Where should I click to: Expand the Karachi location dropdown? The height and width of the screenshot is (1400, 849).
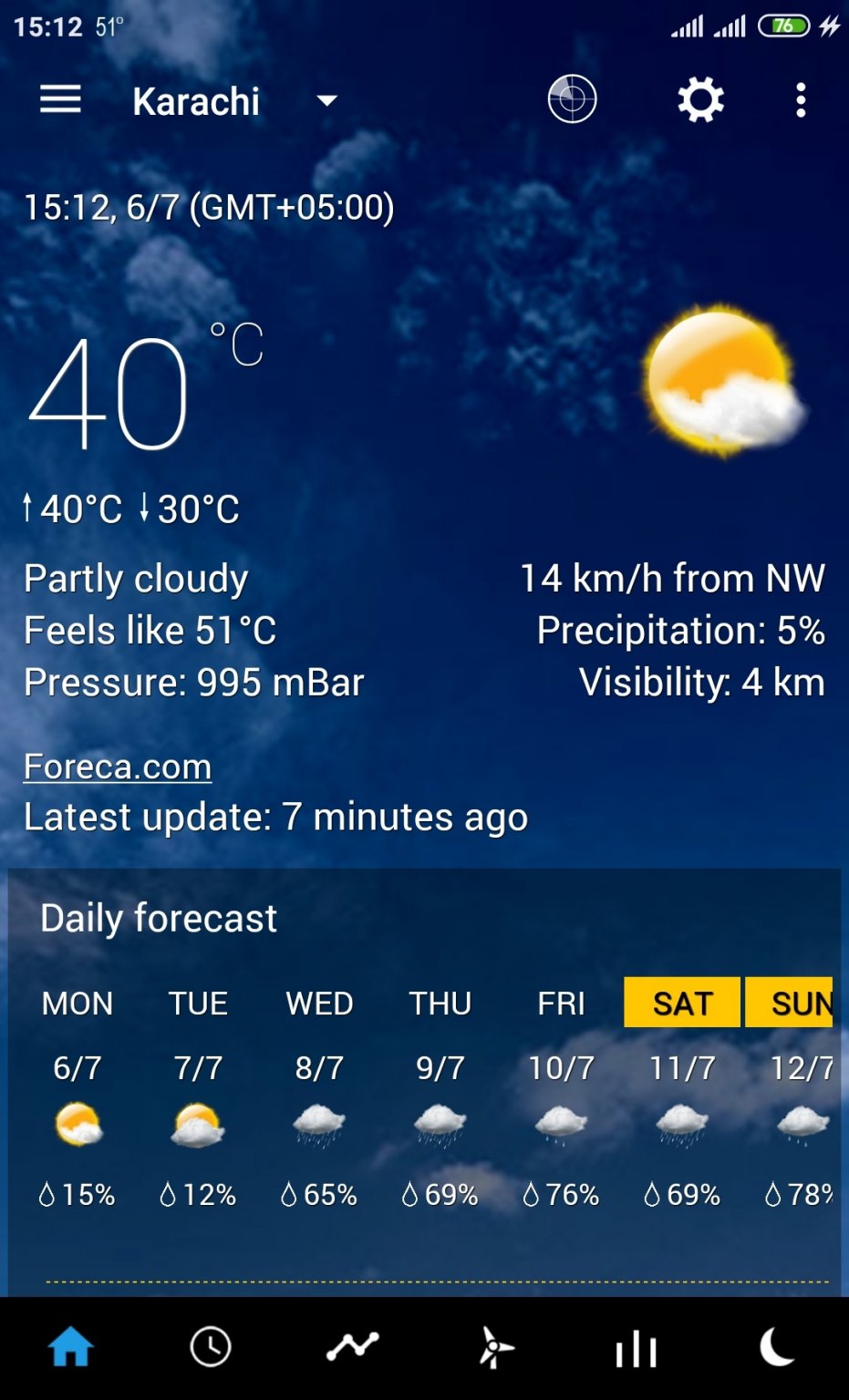point(326,101)
